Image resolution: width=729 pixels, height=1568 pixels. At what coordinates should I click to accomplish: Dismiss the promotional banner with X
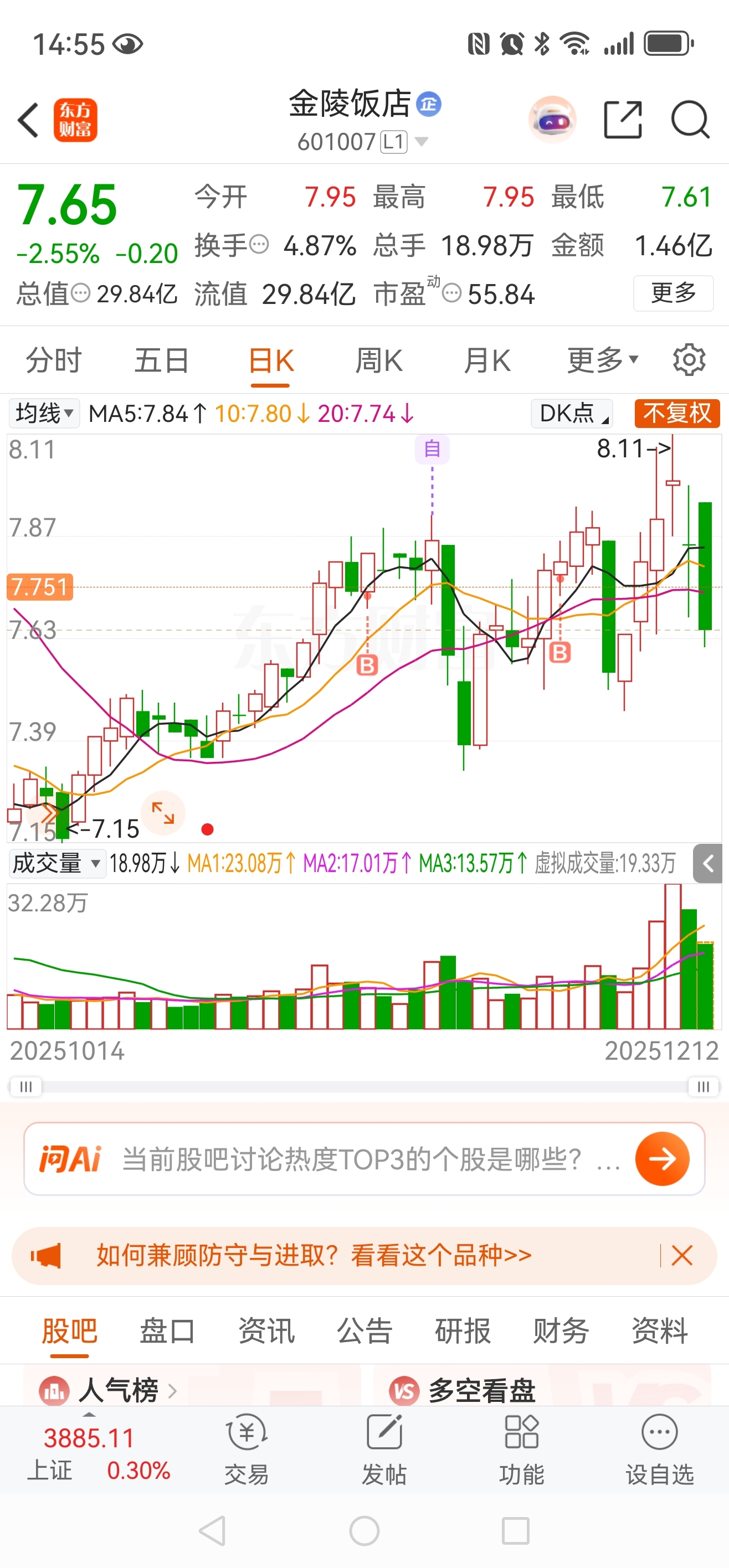click(x=681, y=1255)
